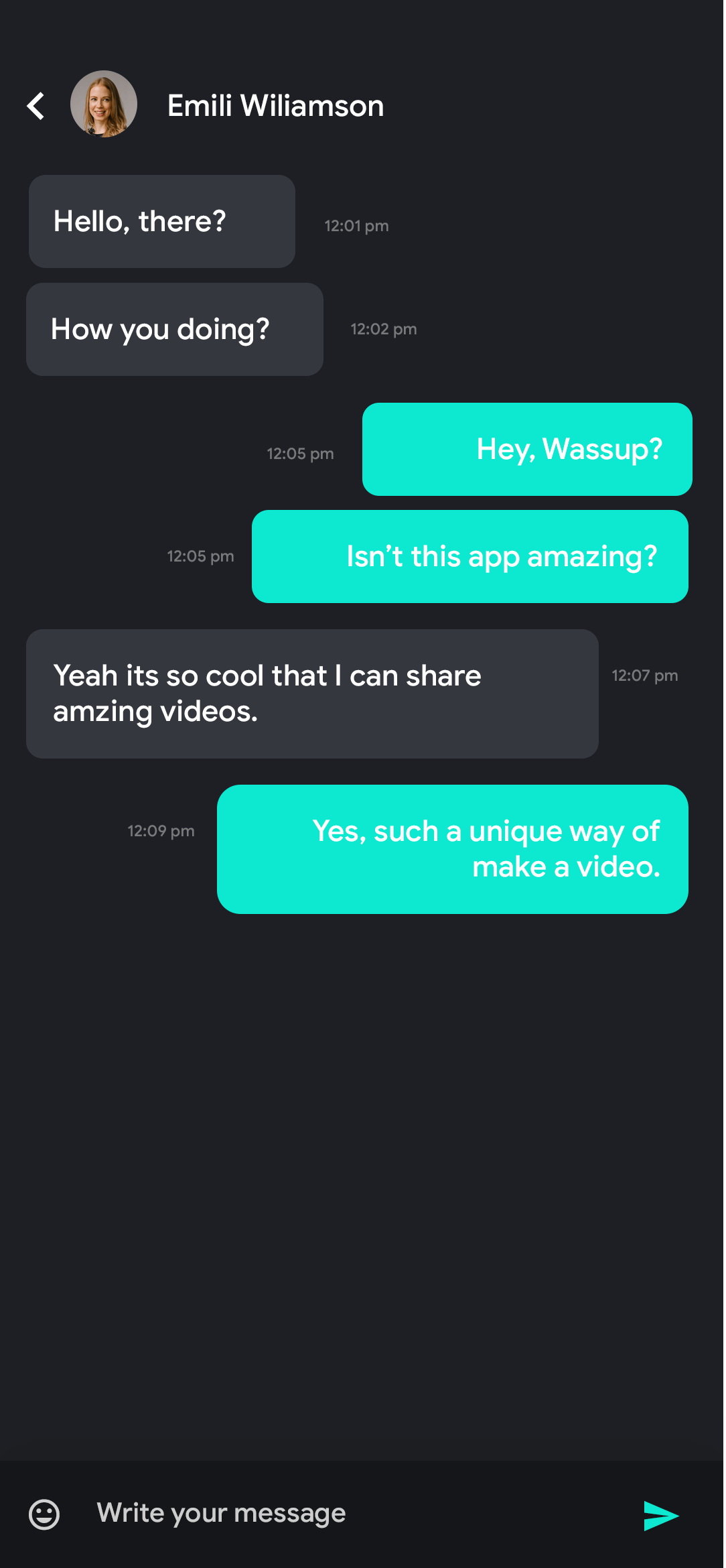Viewport: 726px width, 1568px height.
Task: Click the 12:09 pm timestamp
Action: point(161,830)
